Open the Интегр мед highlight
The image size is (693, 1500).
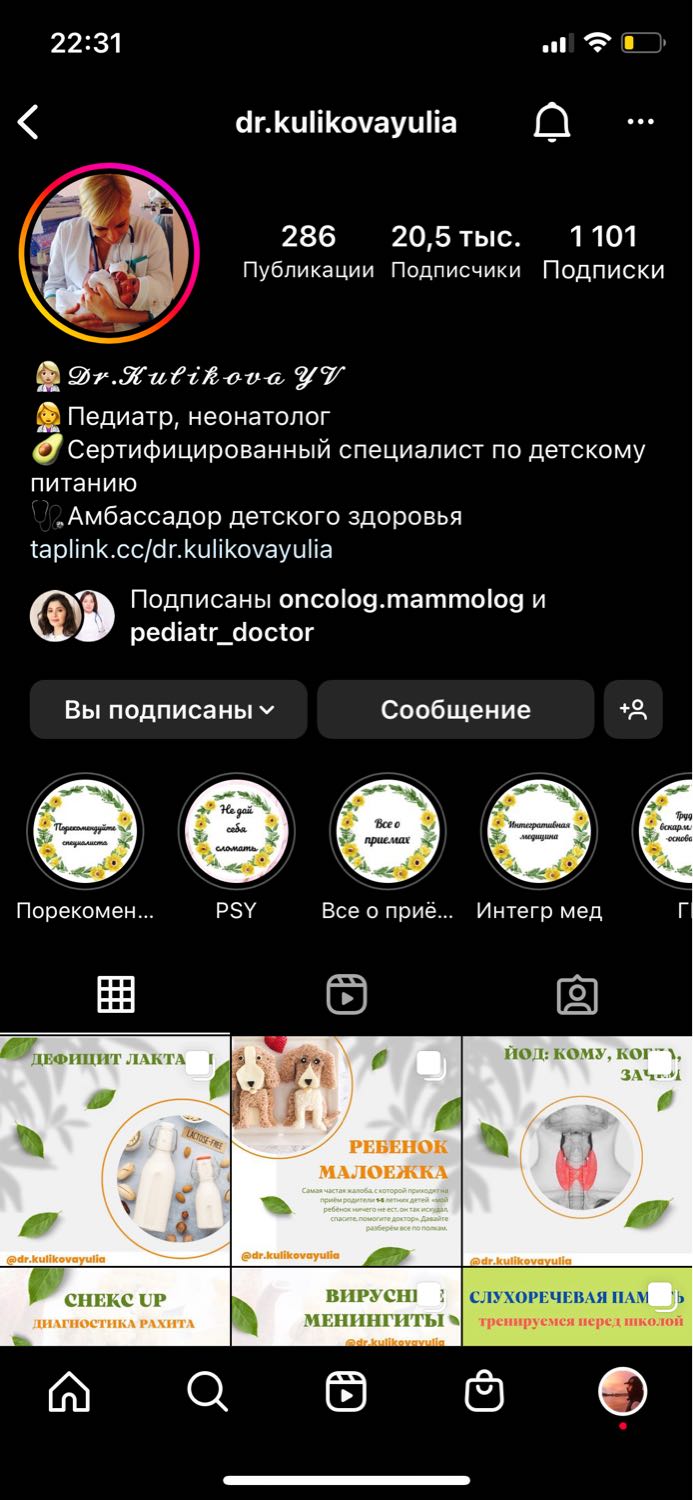[x=539, y=832]
